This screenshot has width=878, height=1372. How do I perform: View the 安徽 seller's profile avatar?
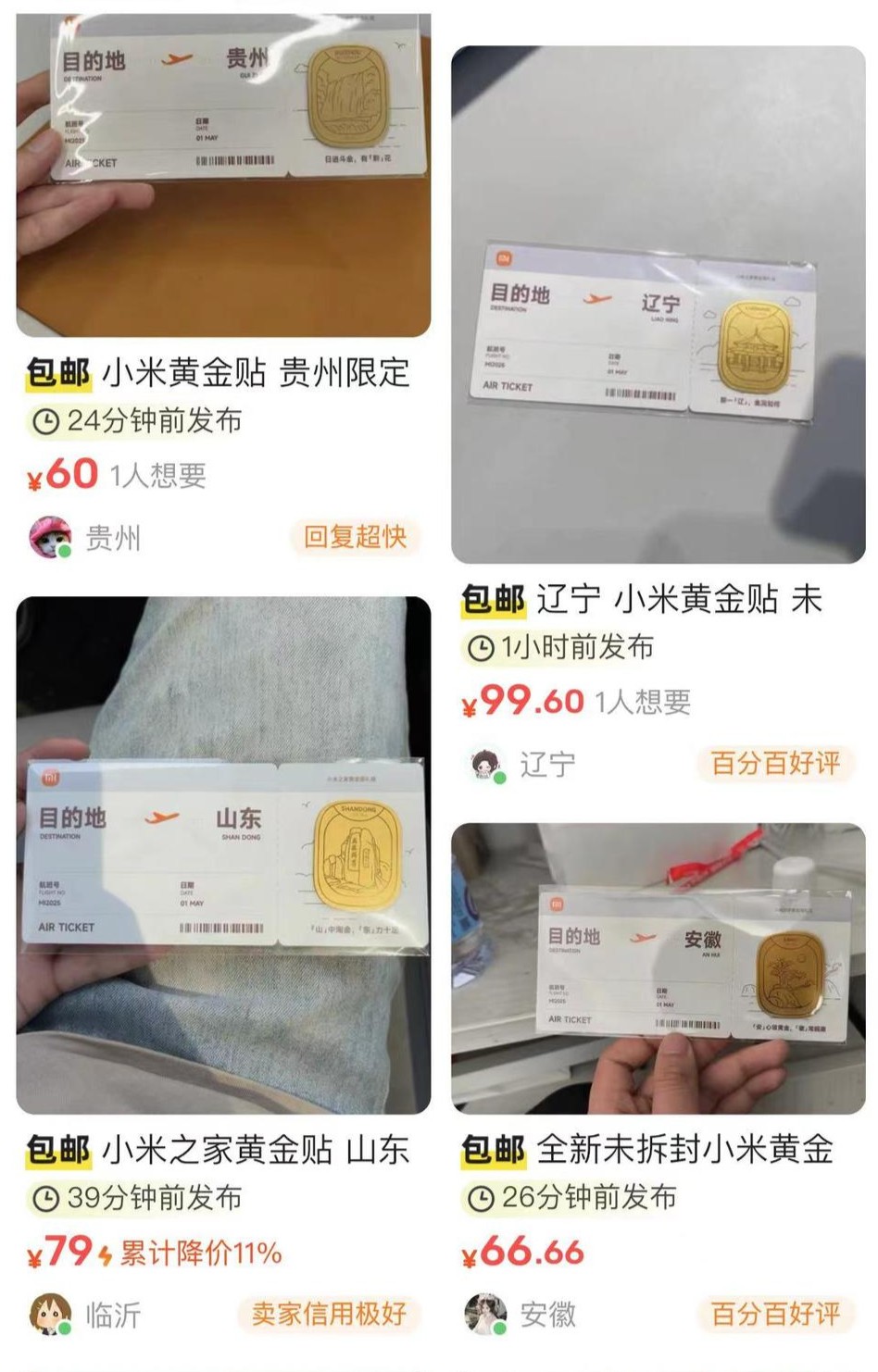[486, 1314]
